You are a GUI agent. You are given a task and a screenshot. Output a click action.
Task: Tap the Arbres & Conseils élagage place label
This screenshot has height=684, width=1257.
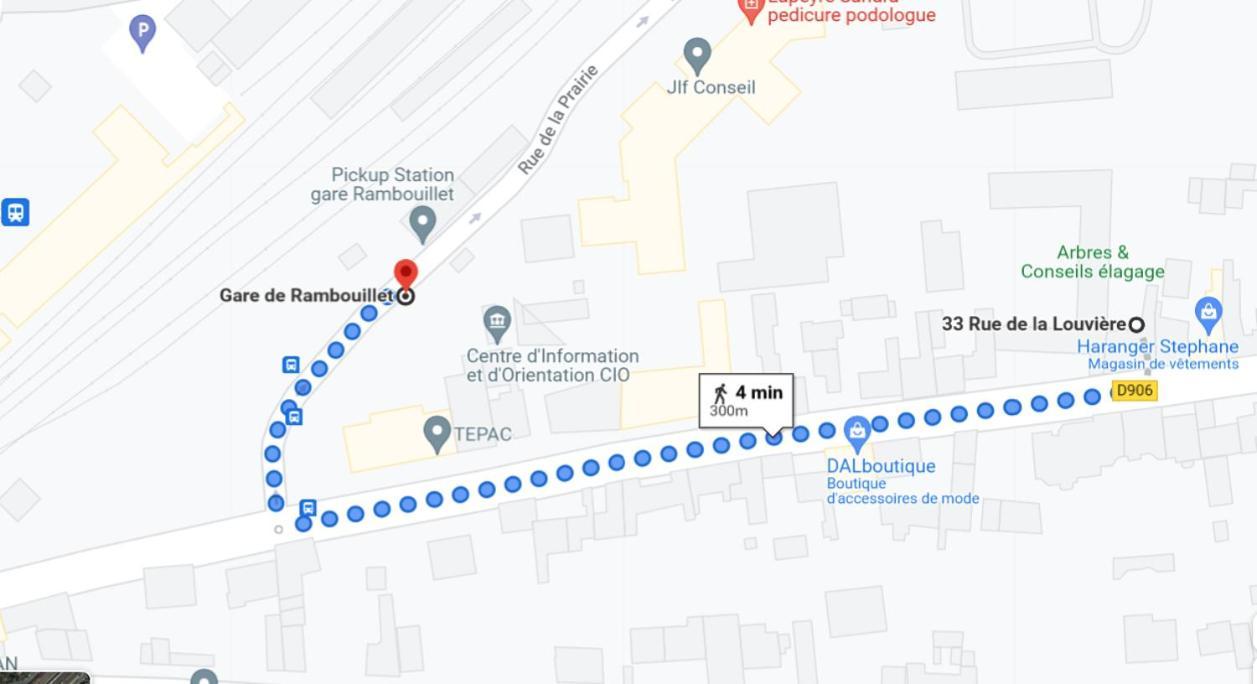[1092, 262]
